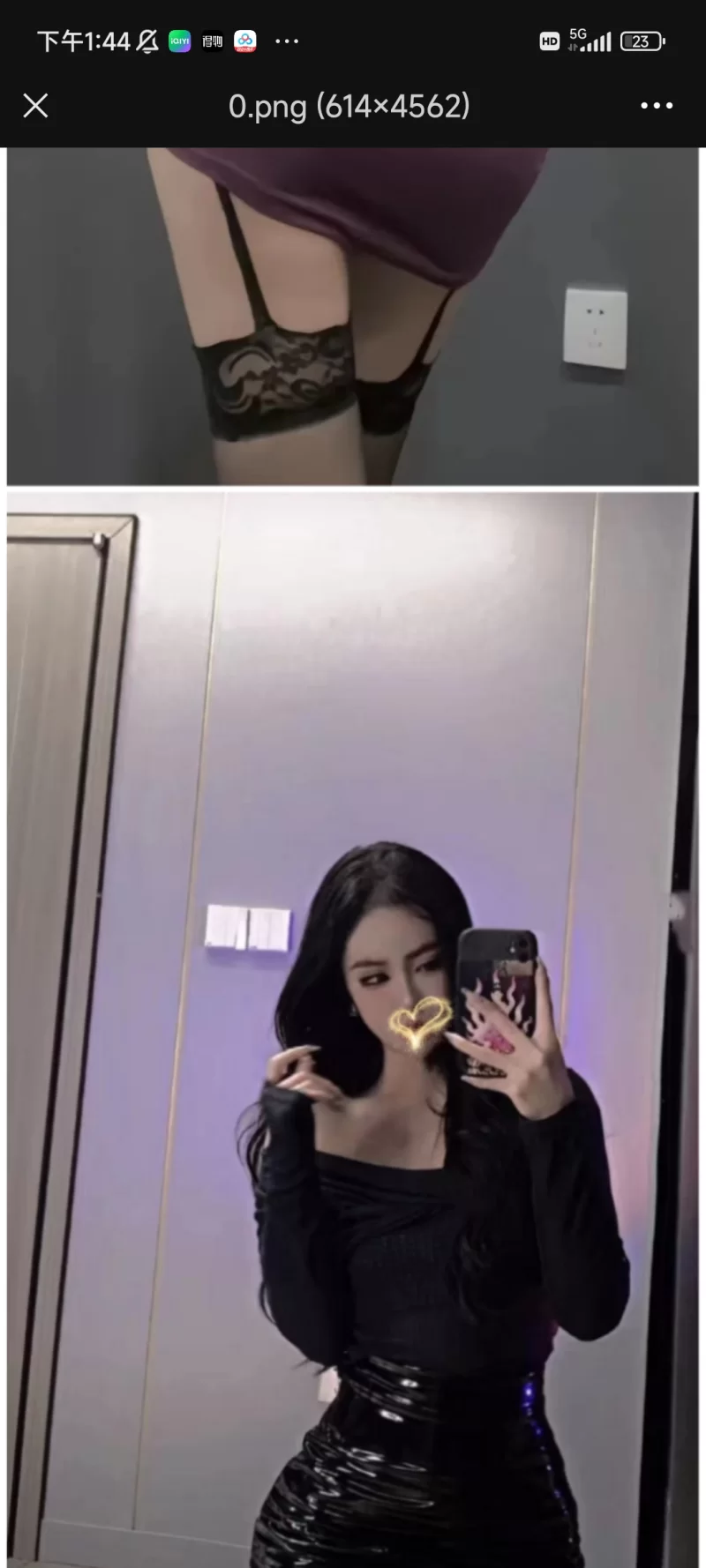Close the 0.png image viewer
This screenshot has width=706, height=1568.
pos(35,106)
